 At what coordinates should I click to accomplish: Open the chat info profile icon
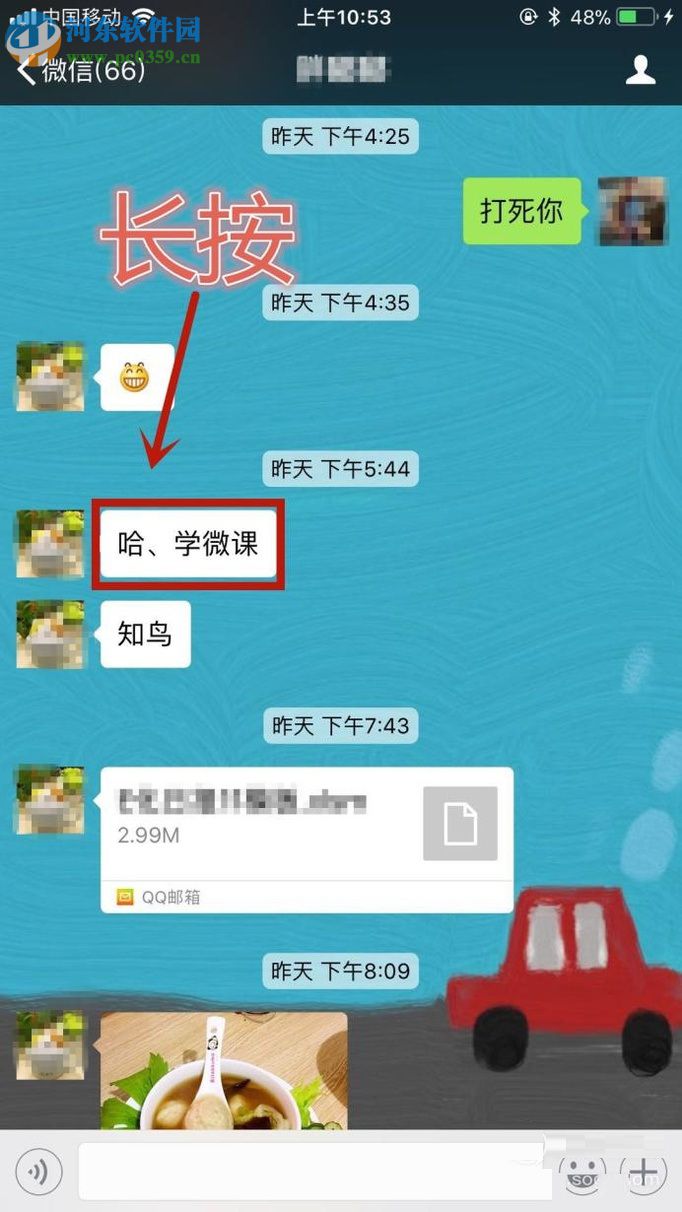pos(640,70)
